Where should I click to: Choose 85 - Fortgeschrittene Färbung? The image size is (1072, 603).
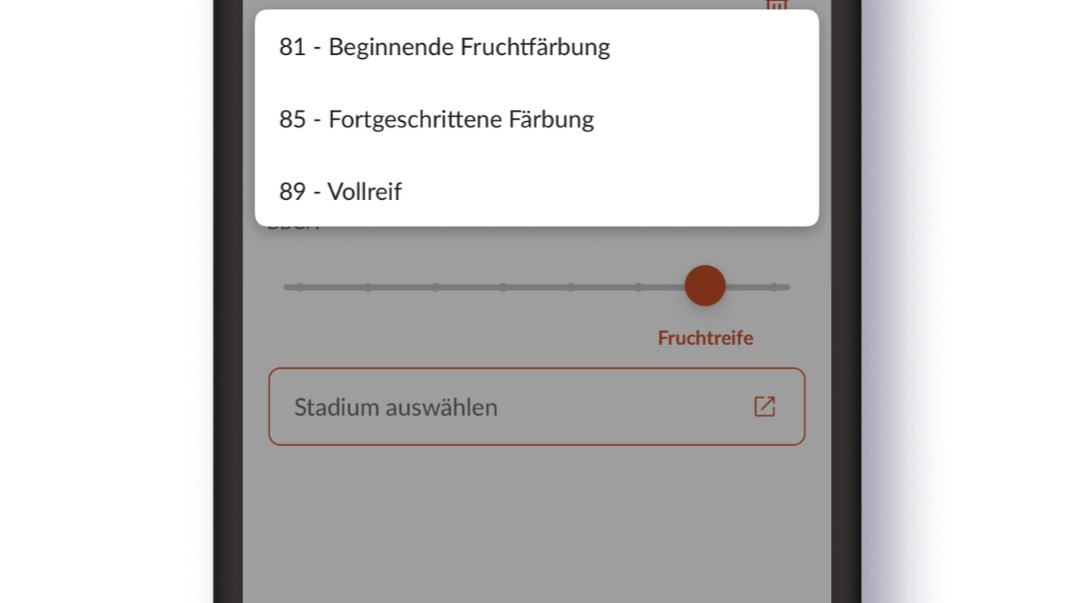tap(436, 120)
